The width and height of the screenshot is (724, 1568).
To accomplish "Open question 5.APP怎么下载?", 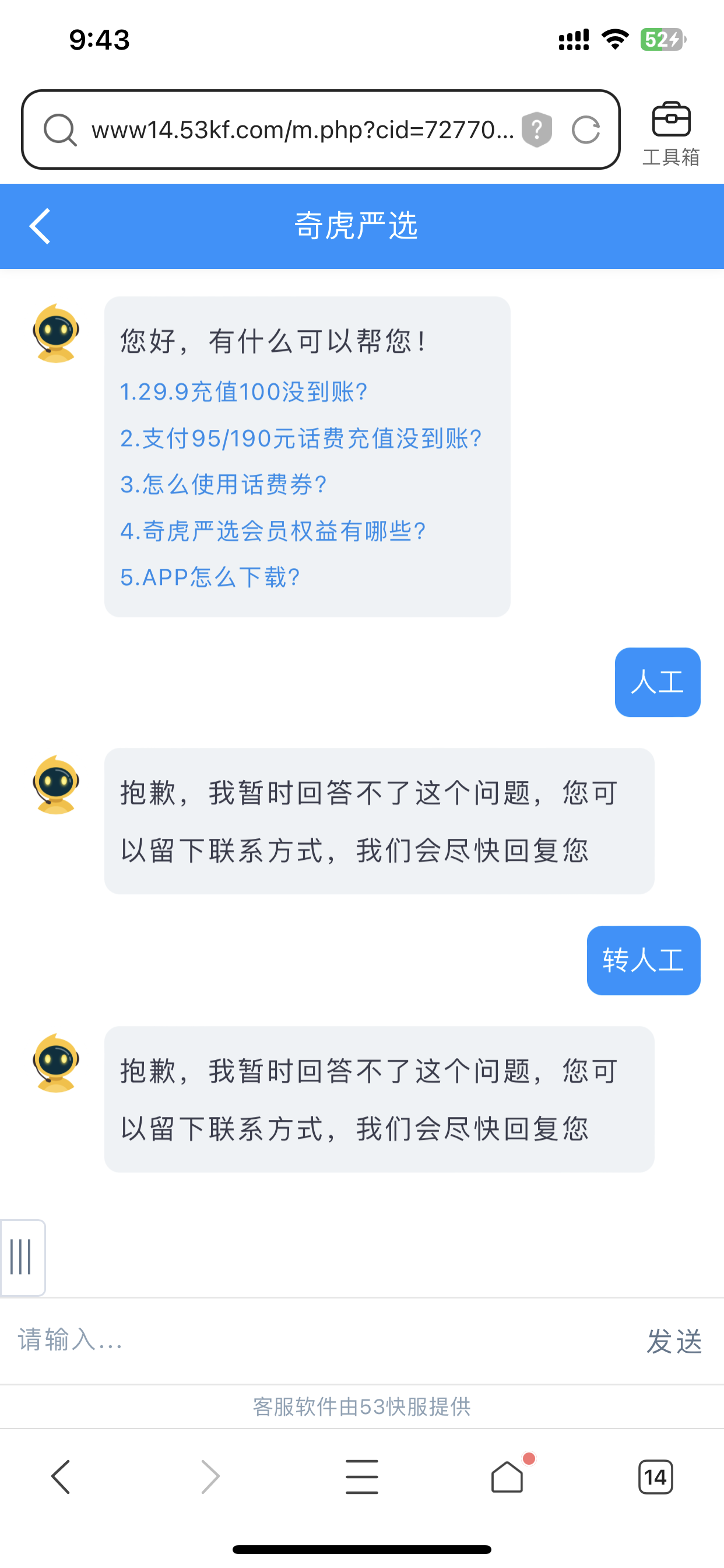I will (210, 577).
